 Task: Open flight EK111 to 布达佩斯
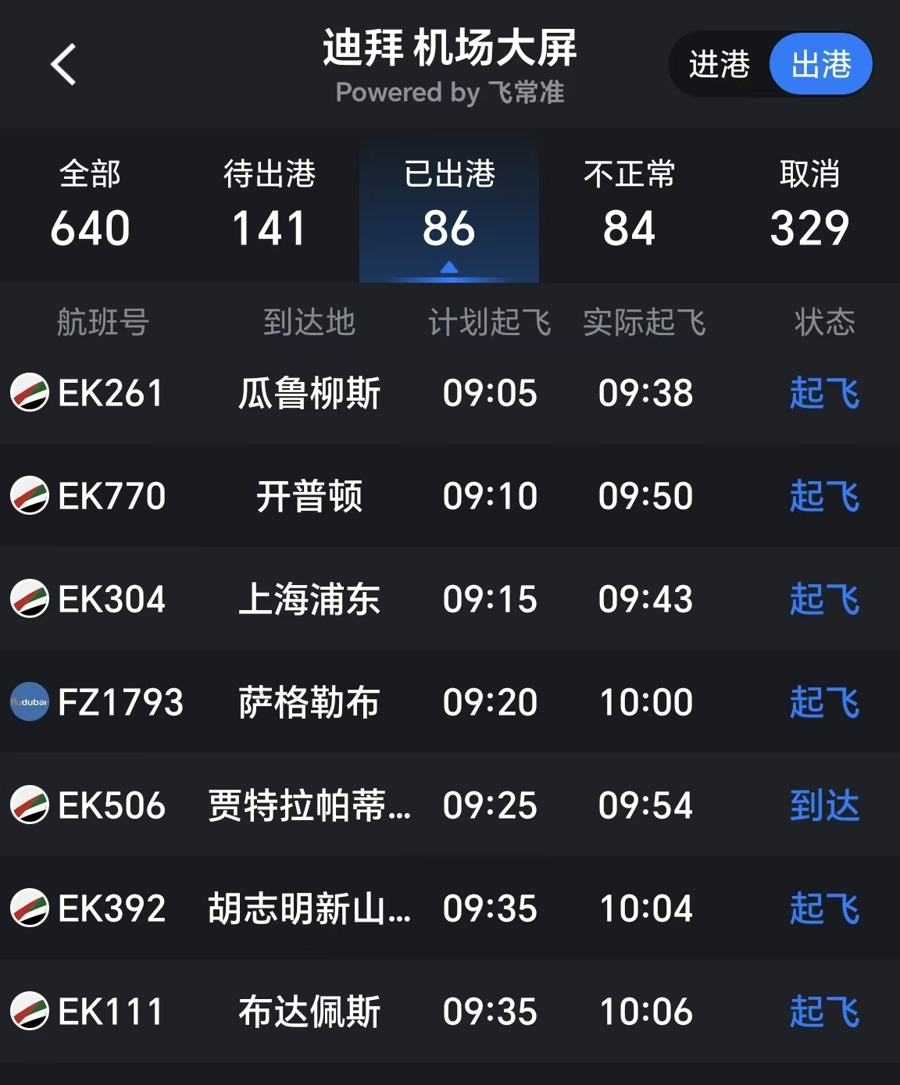[450, 1011]
